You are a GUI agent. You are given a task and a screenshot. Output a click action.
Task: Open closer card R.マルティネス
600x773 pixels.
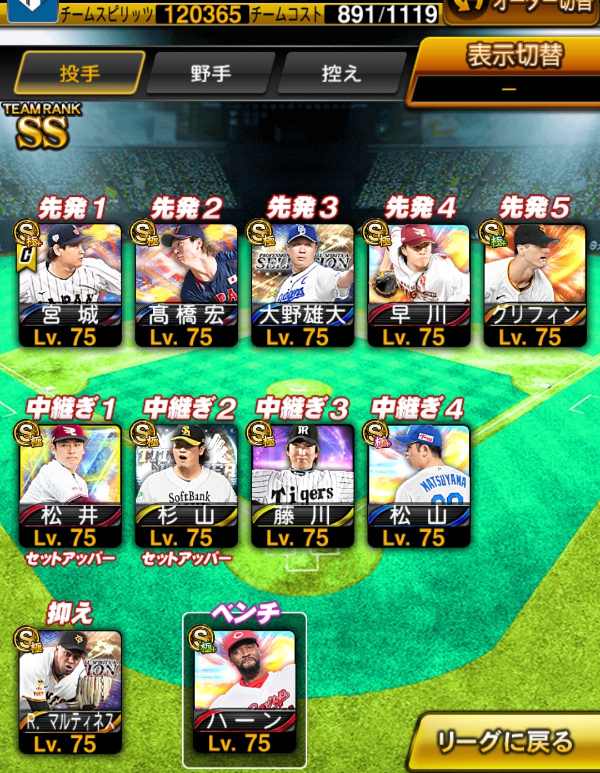[70, 692]
